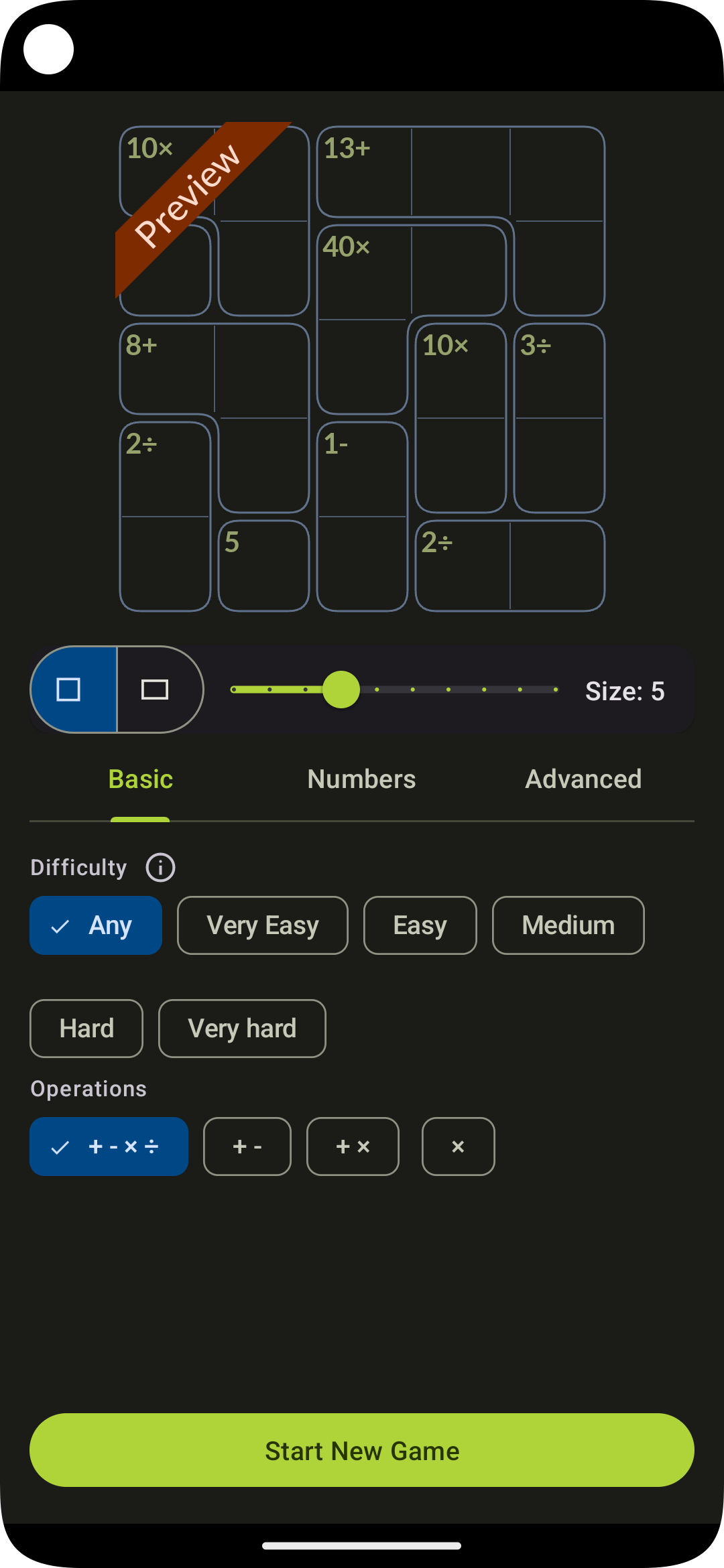Pick the Very hard difficulty chip
724x1568 pixels.
coord(242,1029)
